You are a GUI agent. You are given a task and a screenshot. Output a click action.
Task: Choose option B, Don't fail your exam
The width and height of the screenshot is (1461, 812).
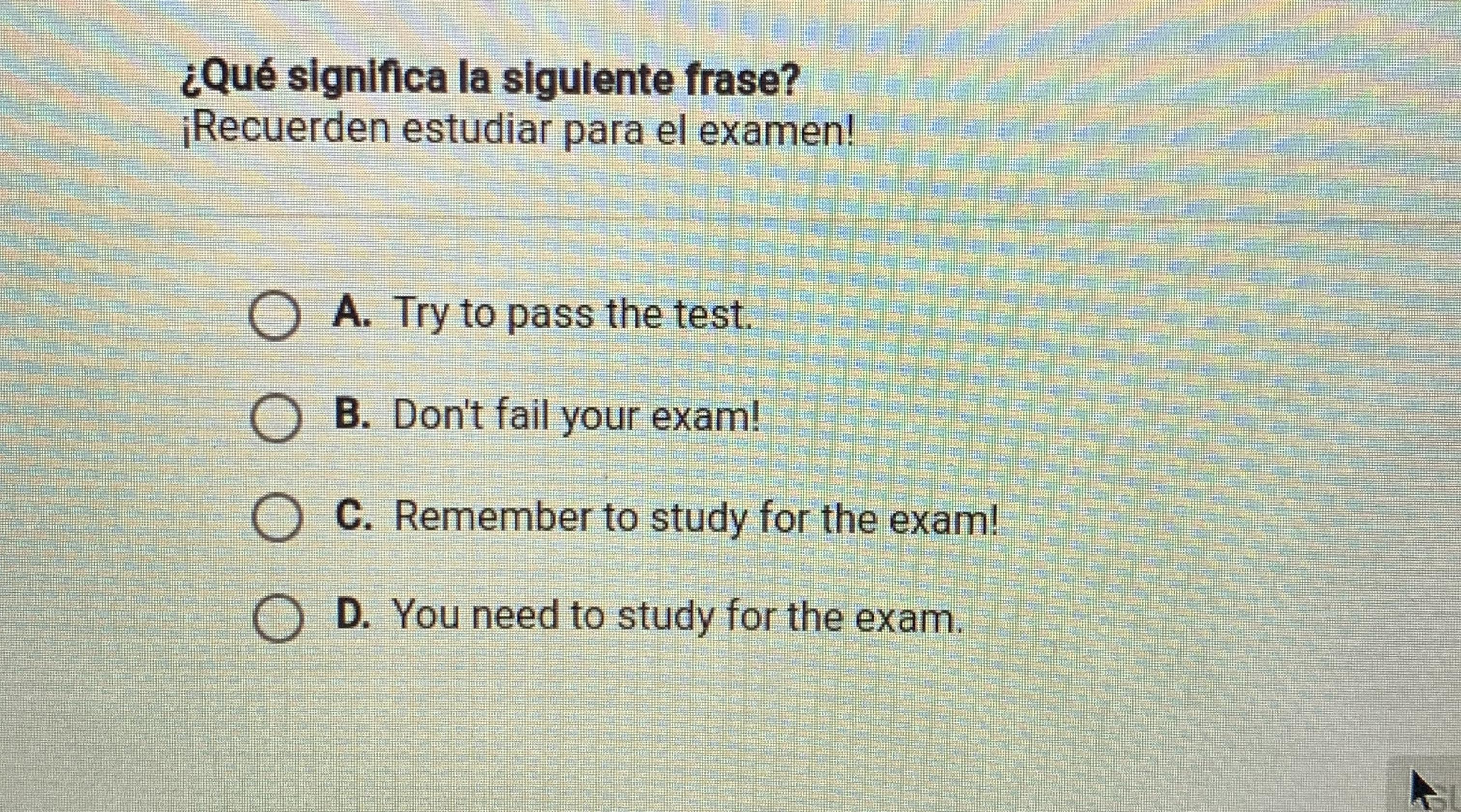(x=276, y=418)
